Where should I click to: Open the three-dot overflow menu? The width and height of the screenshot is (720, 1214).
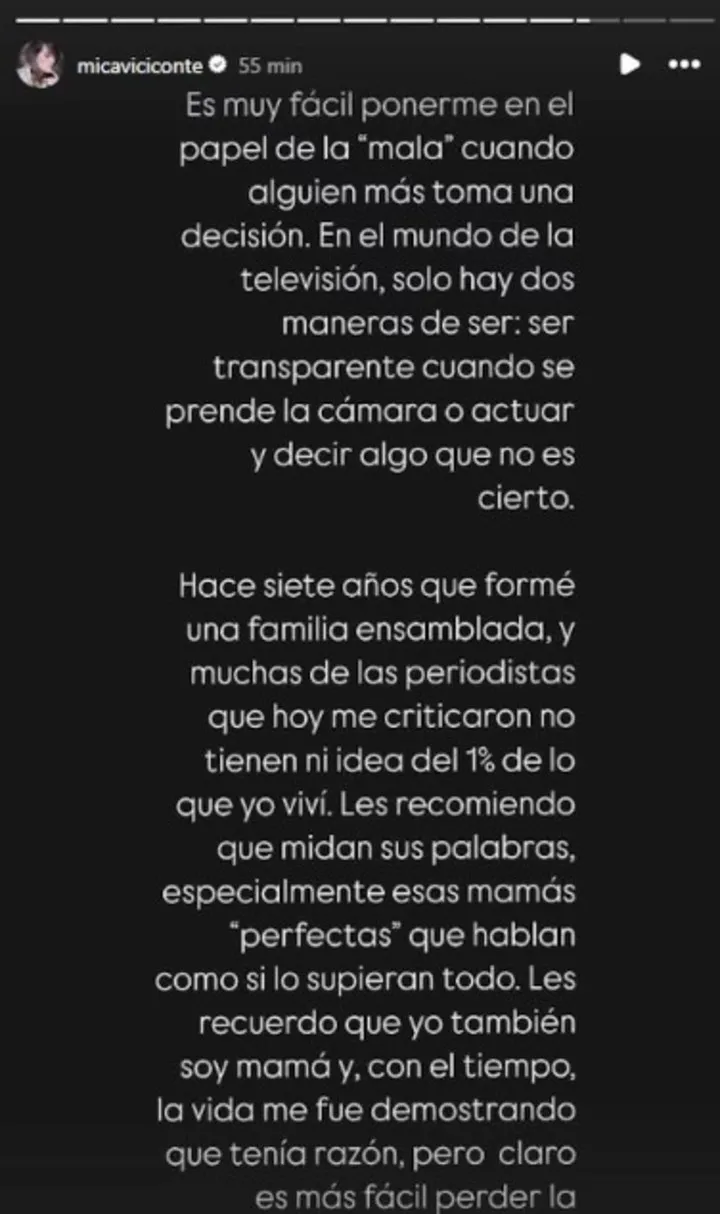click(x=684, y=65)
